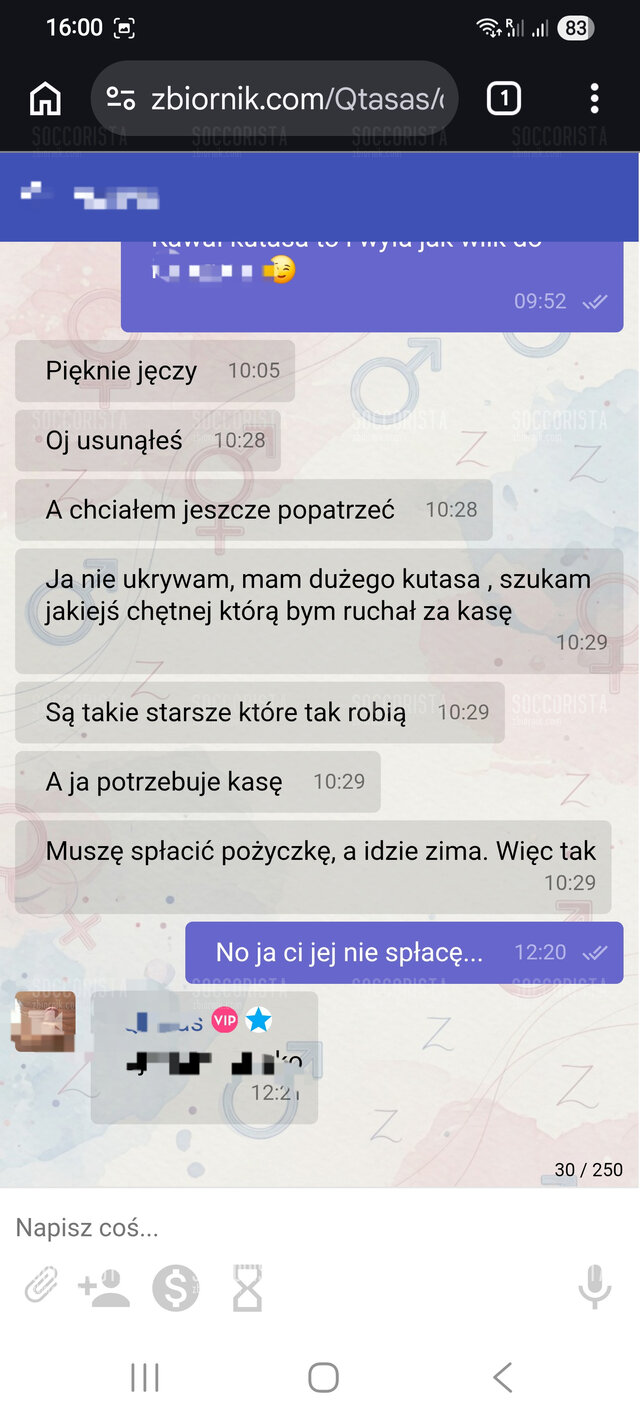
Task: Attach a file with the paperclip icon
Action: (42, 1286)
